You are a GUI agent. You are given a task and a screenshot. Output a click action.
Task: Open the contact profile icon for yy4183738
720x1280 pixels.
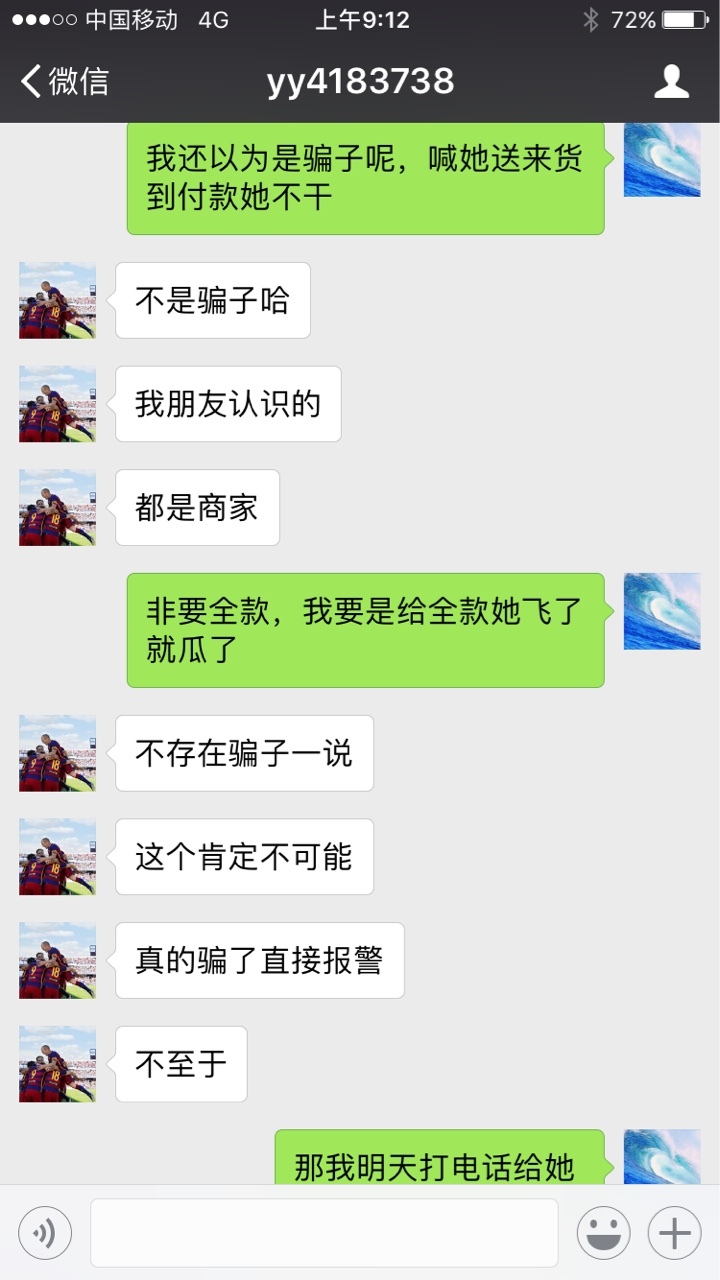(x=671, y=81)
